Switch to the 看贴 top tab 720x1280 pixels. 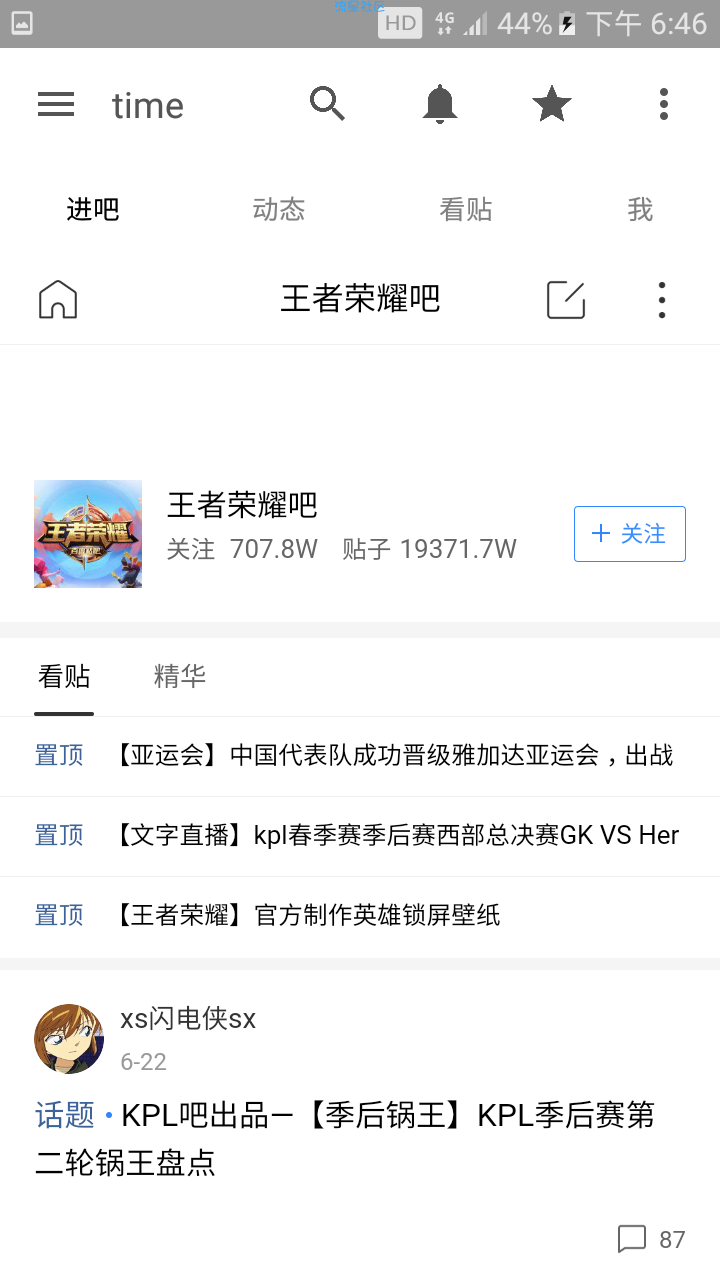[466, 209]
